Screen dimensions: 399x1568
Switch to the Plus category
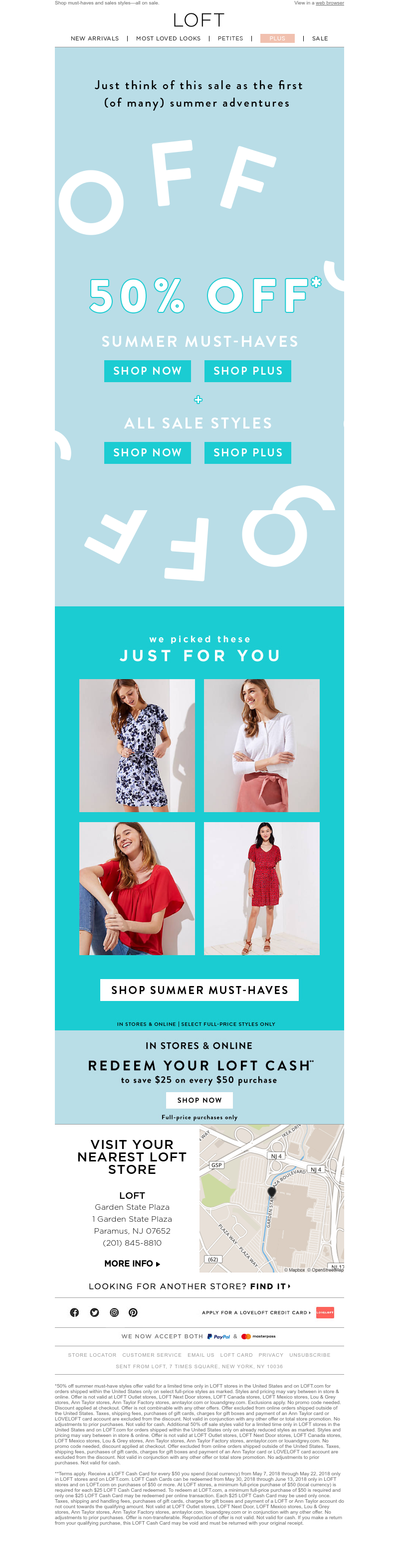pos(277,38)
